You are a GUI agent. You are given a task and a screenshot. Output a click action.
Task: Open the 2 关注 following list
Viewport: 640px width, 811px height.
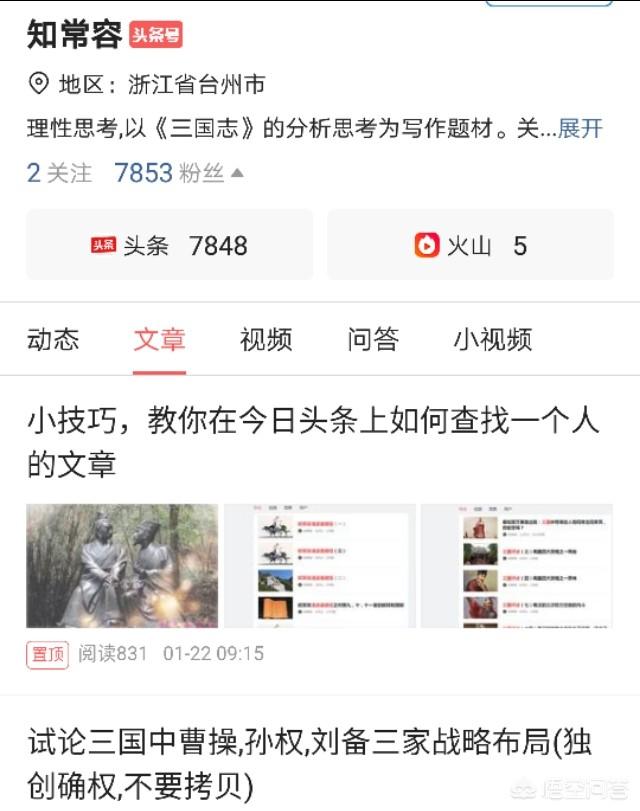pos(59,173)
